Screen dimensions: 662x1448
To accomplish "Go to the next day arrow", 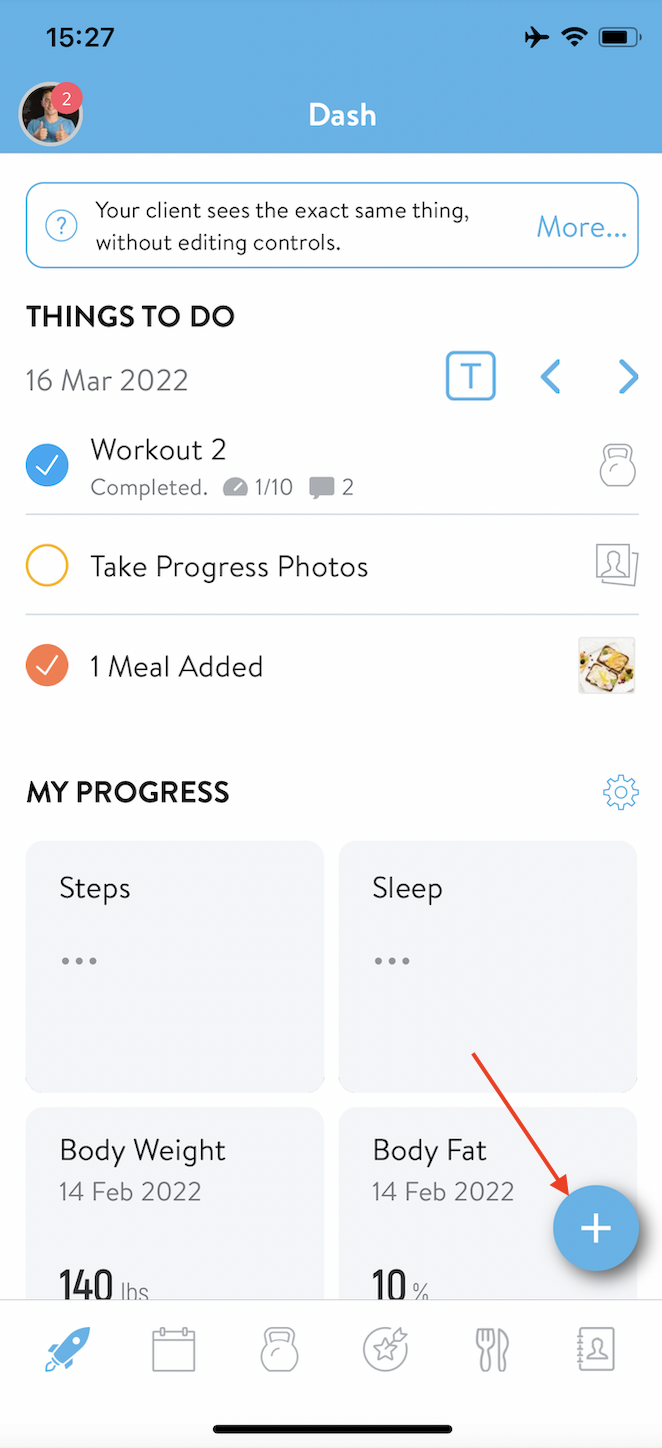I will pyautogui.click(x=628, y=376).
